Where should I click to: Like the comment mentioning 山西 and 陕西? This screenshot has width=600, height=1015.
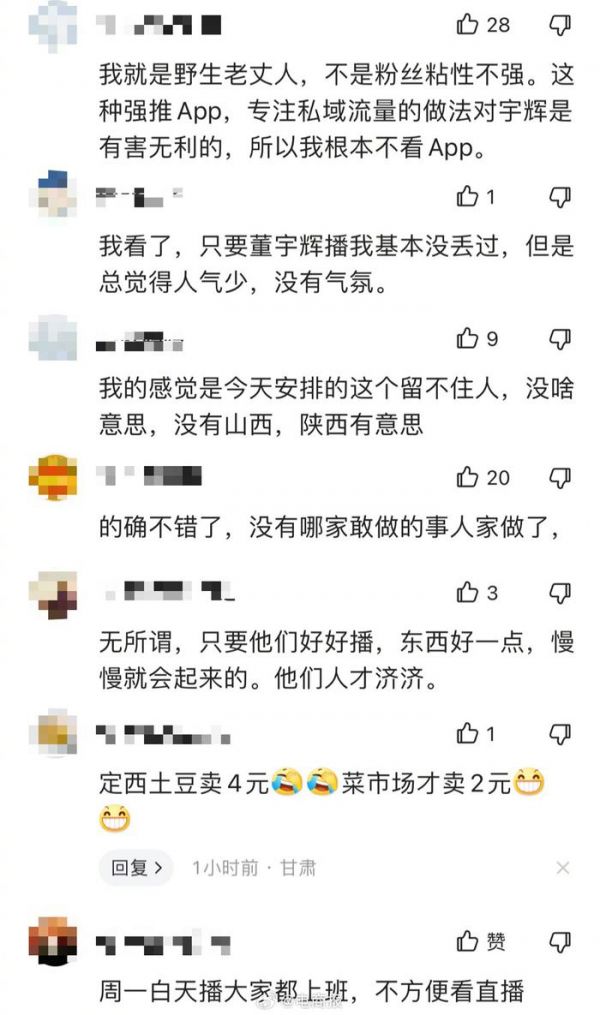click(x=468, y=340)
